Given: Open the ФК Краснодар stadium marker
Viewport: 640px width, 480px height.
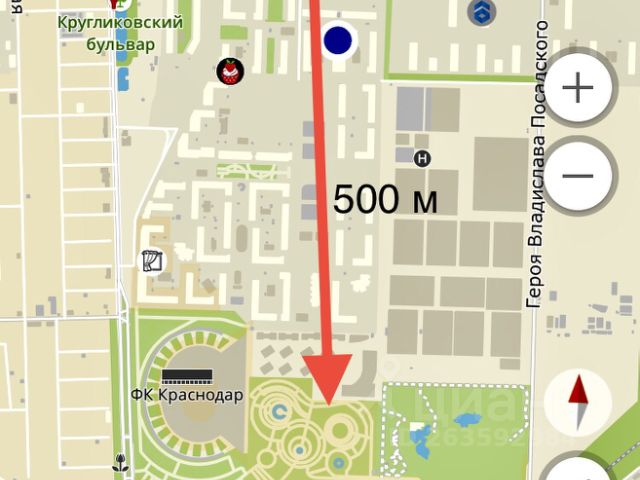Looking at the screenshot, I should point(187,376).
